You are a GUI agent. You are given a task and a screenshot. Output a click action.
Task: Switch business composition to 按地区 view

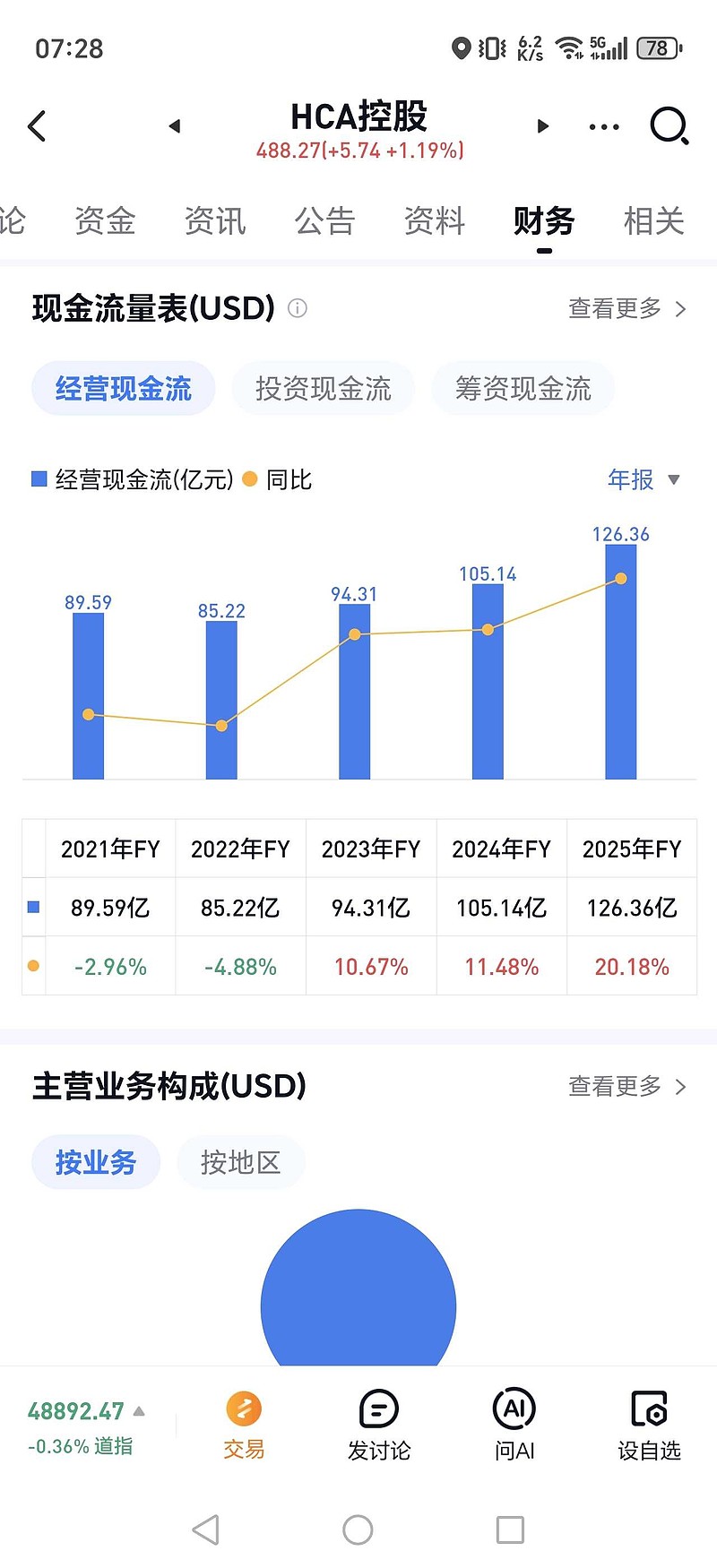(241, 1161)
